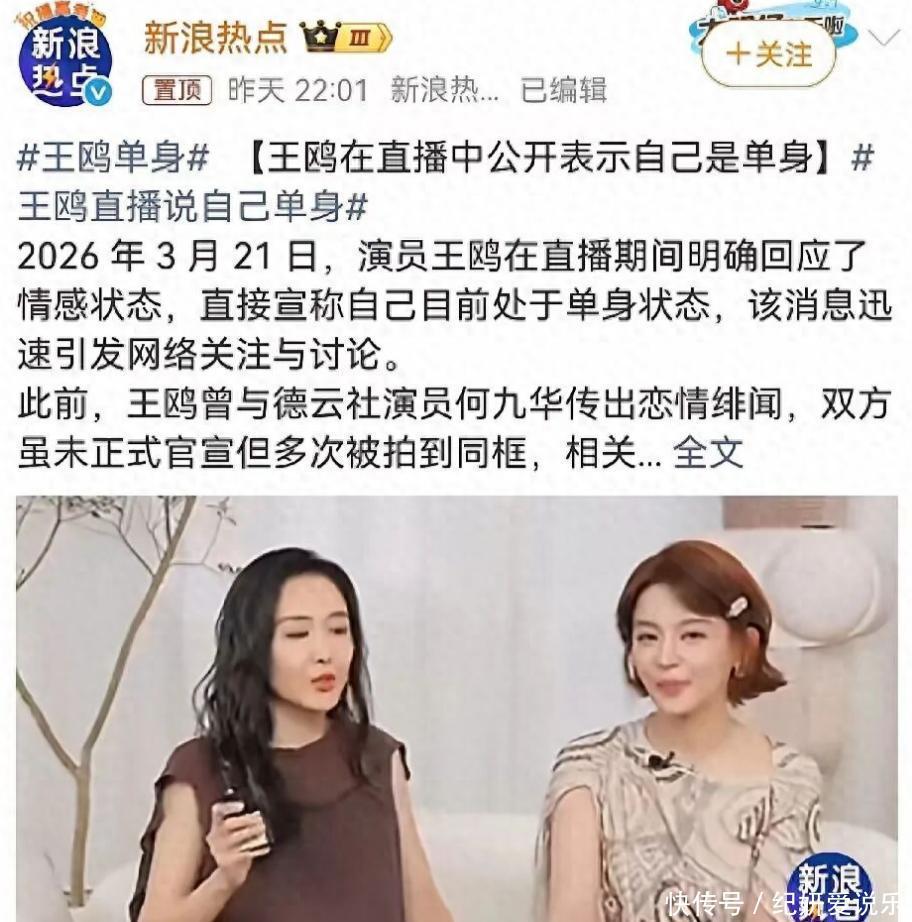Open the livestream photo of the post
The width and height of the screenshot is (912, 922).
pos(457,709)
